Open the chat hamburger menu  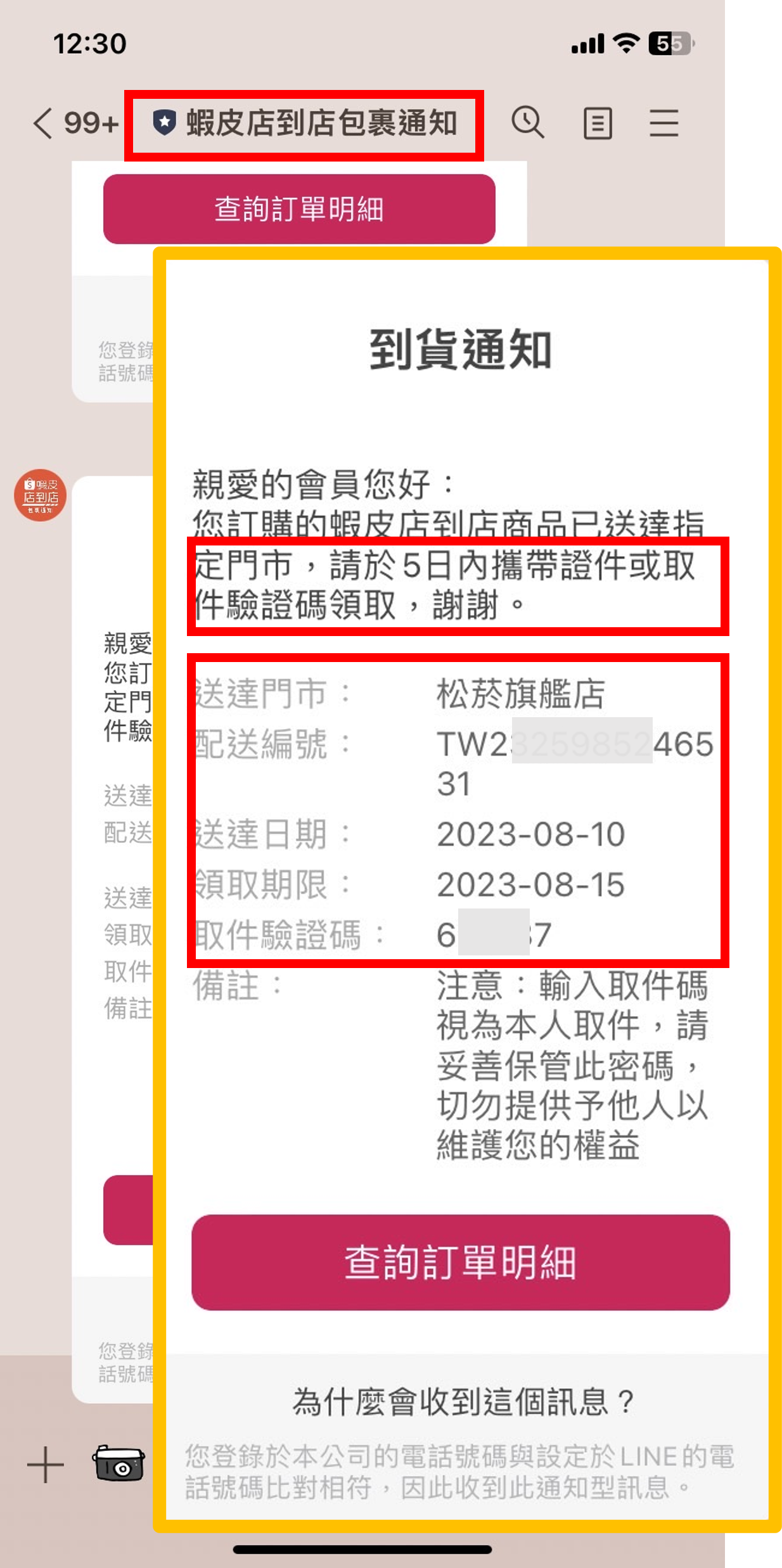click(663, 123)
